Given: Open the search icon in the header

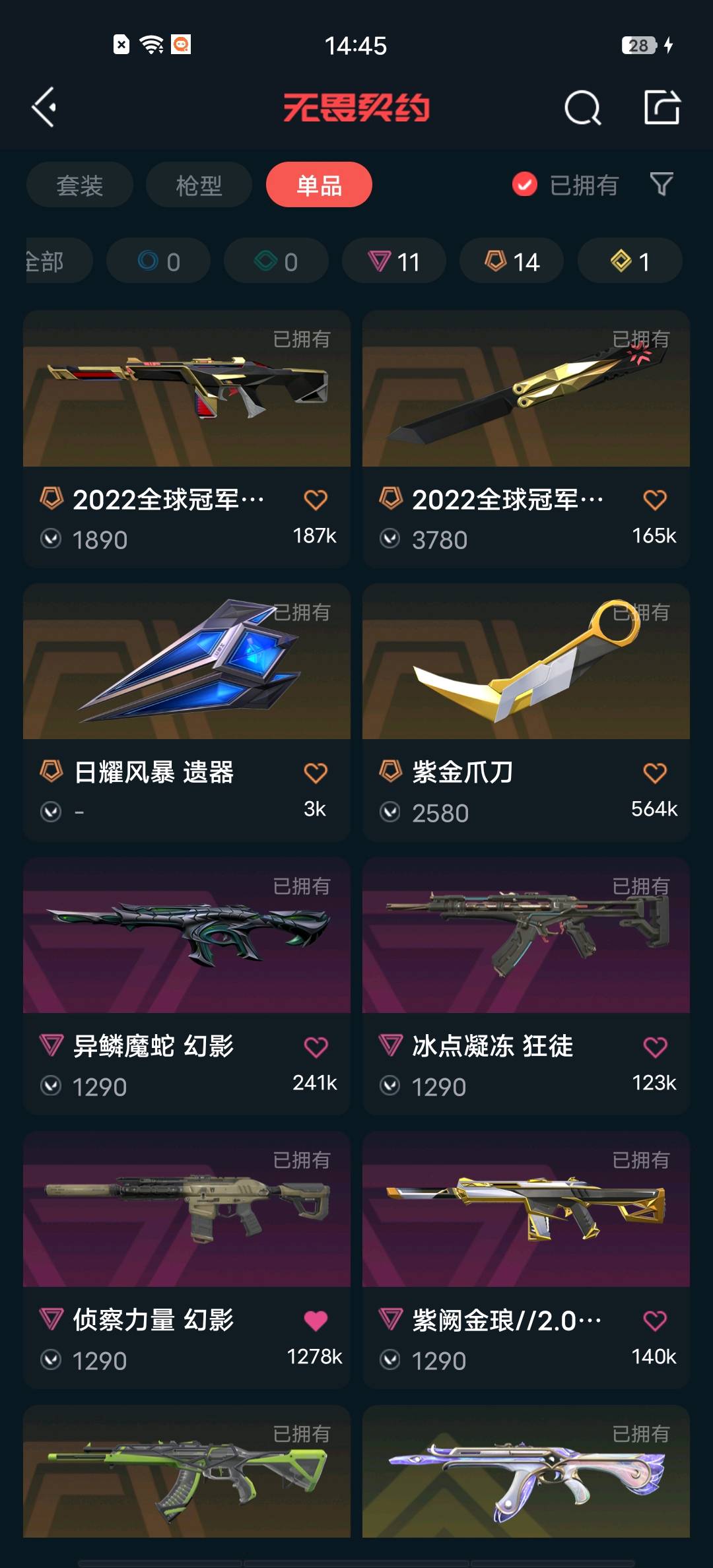Looking at the screenshot, I should [x=582, y=108].
